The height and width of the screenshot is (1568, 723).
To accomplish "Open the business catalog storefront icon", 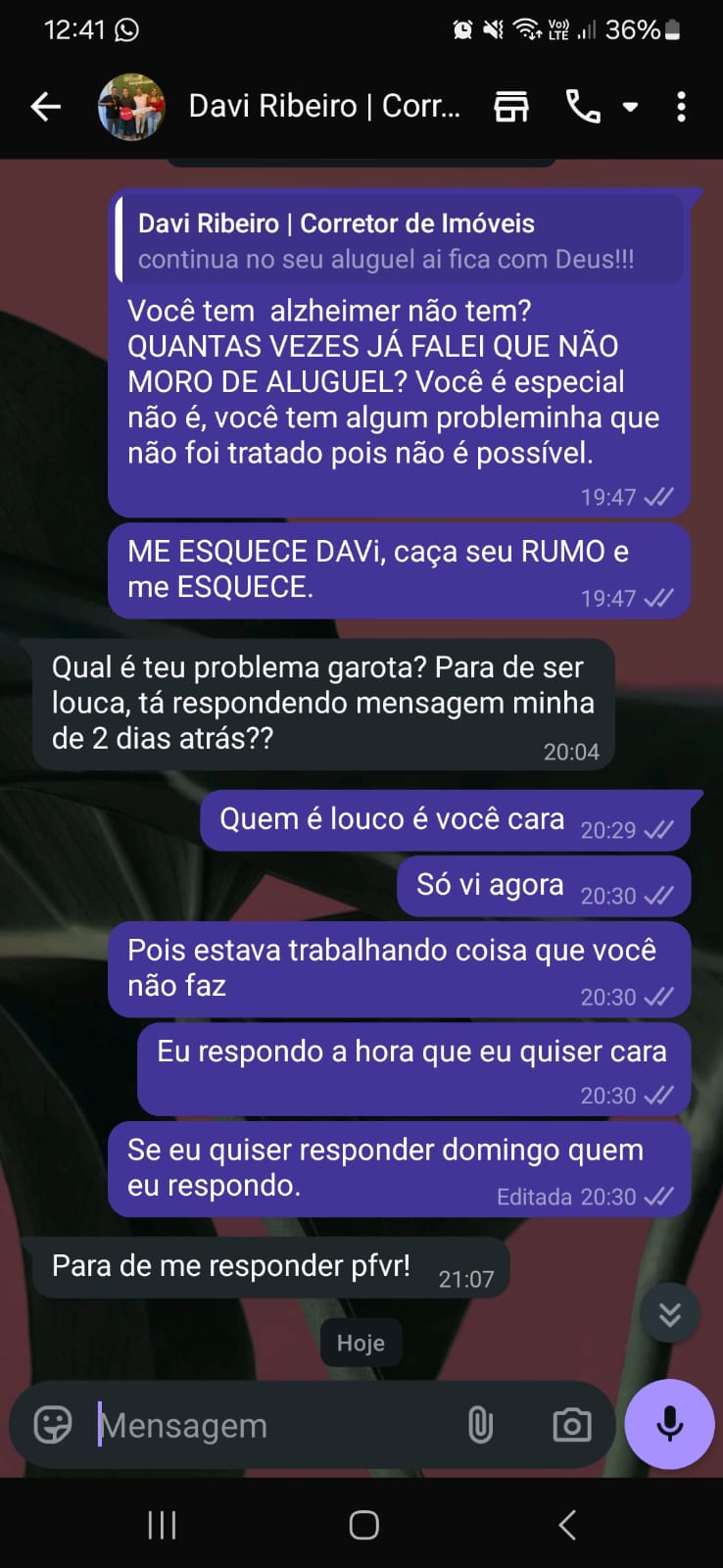I will tap(510, 106).
